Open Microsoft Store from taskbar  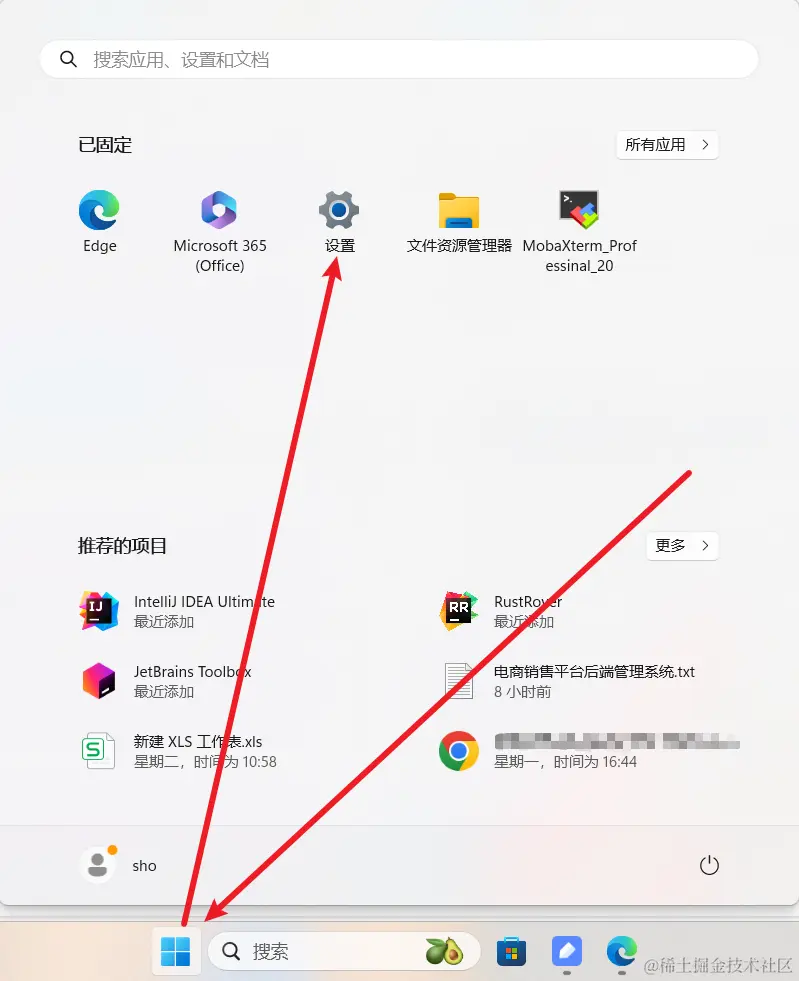coord(512,951)
